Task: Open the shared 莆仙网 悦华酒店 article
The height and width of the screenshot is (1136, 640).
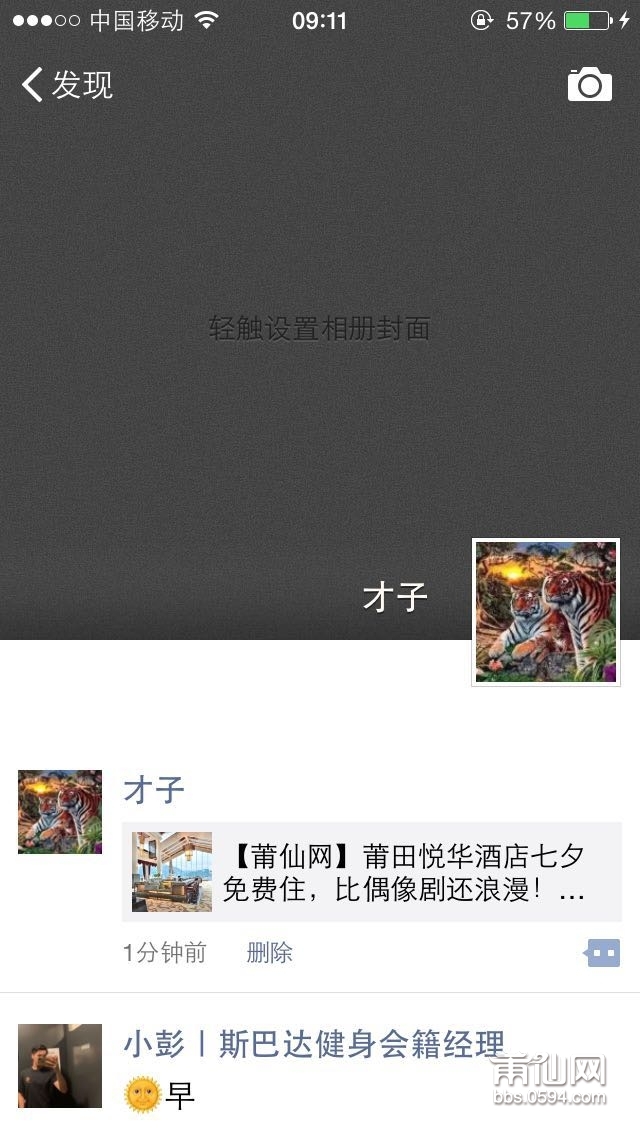Action: [x=372, y=872]
